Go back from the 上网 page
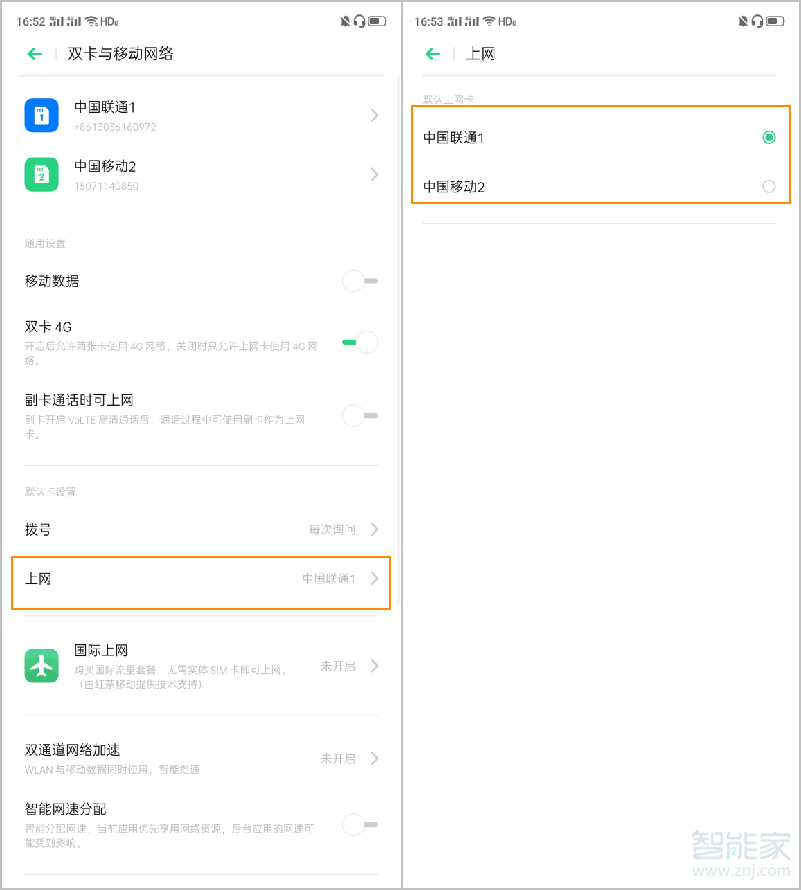 click(x=433, y=54)
